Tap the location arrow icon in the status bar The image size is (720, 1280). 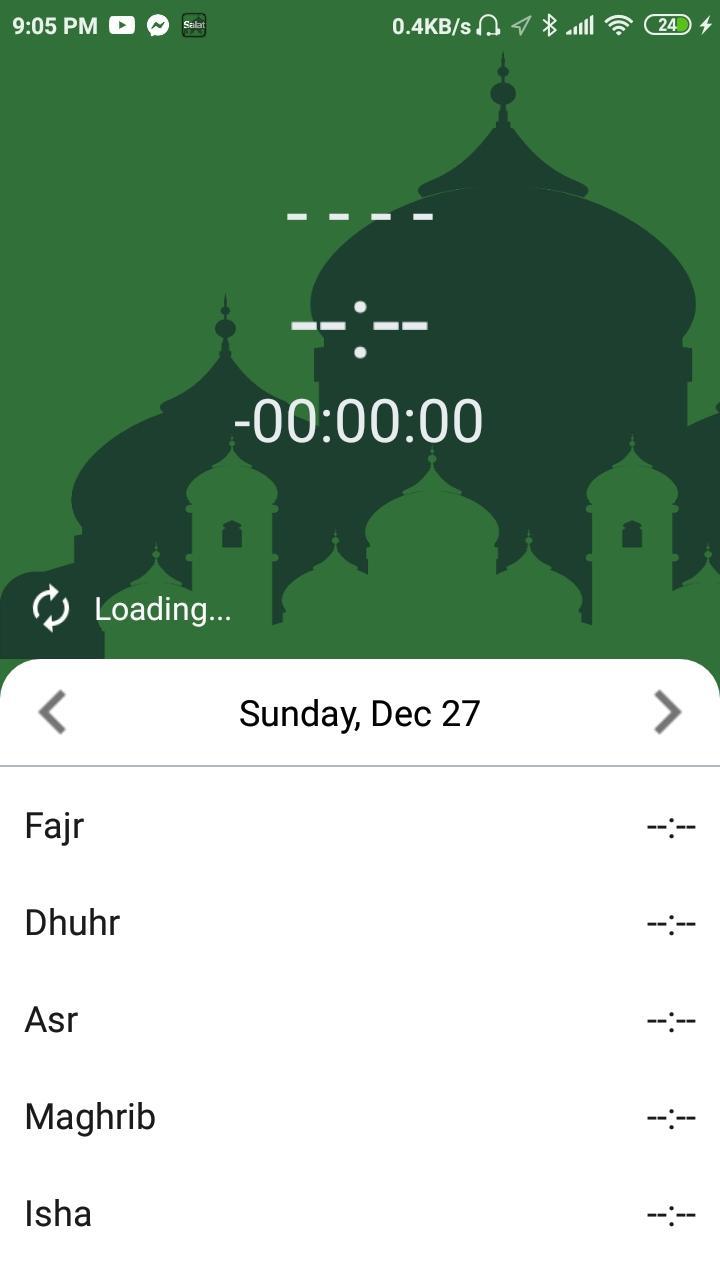(x=519, y=25)
